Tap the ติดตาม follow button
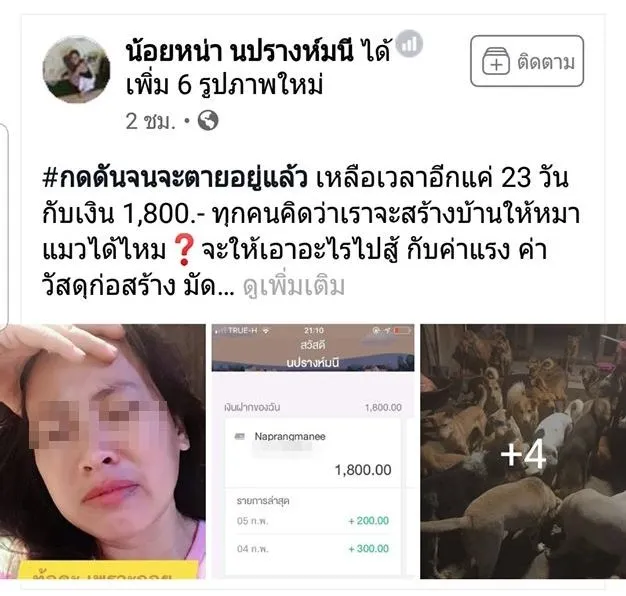This screenshot has width=626, height=596. pyautogui.click(x=526, y=62)
